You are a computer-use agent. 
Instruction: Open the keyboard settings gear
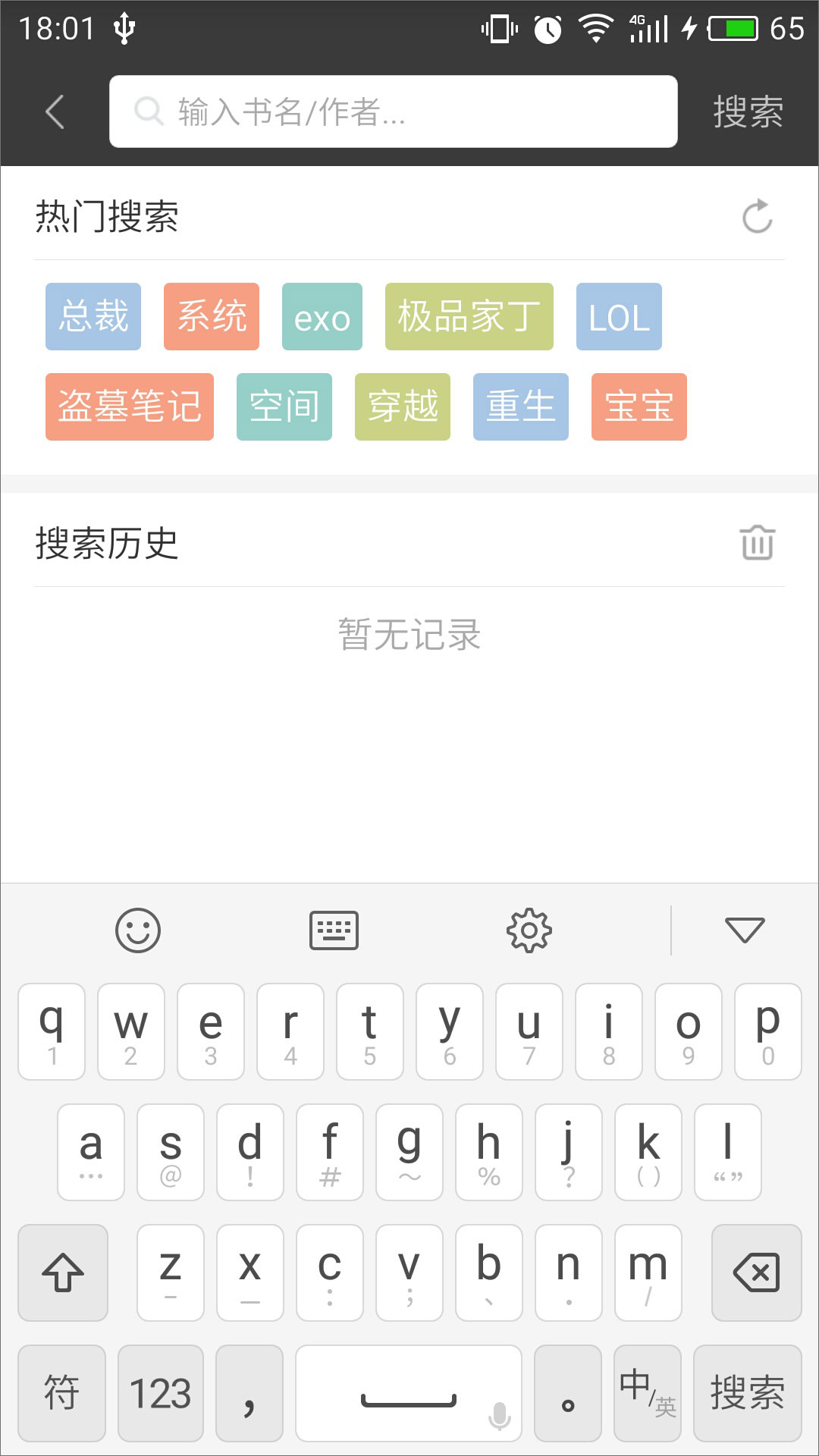(x=529, y=930)
